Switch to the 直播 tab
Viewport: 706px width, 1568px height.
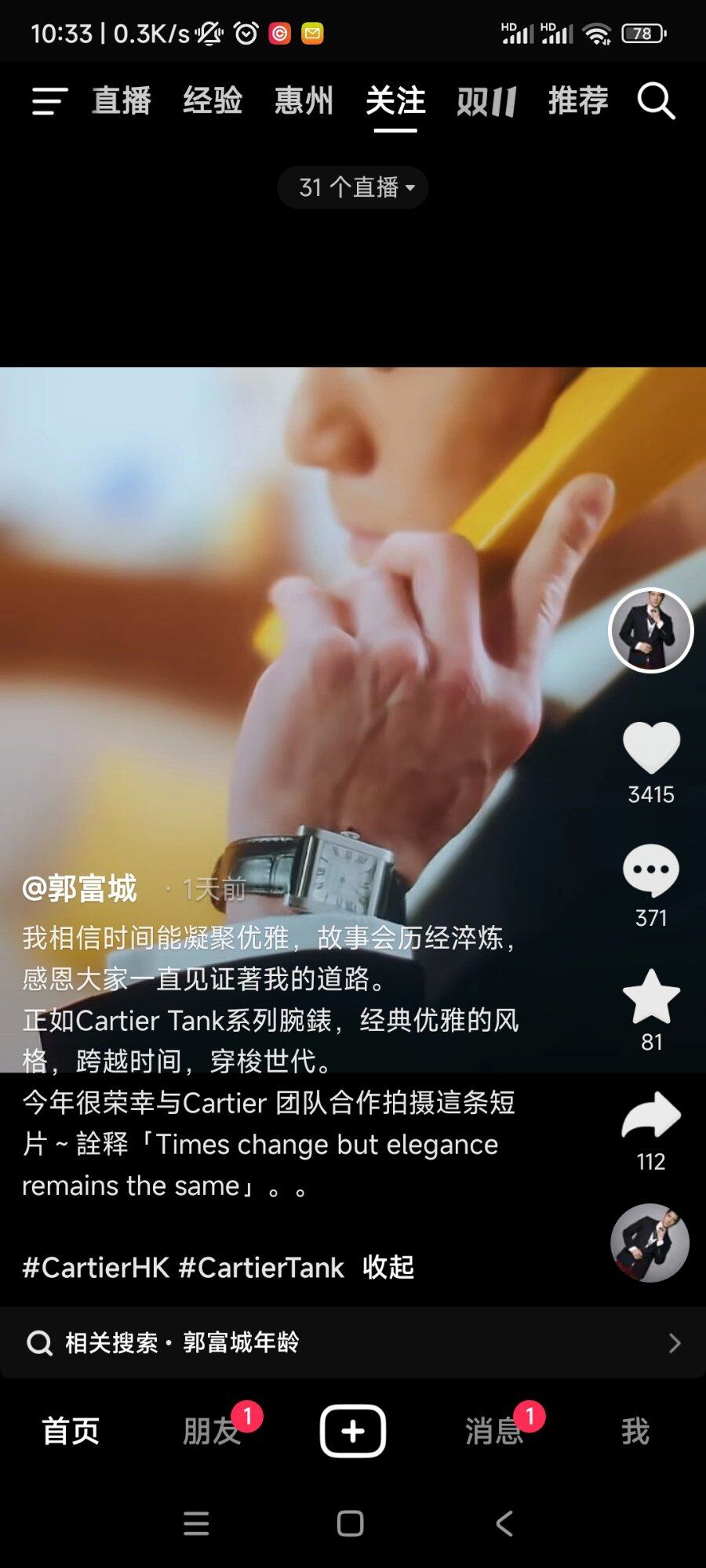122,101
